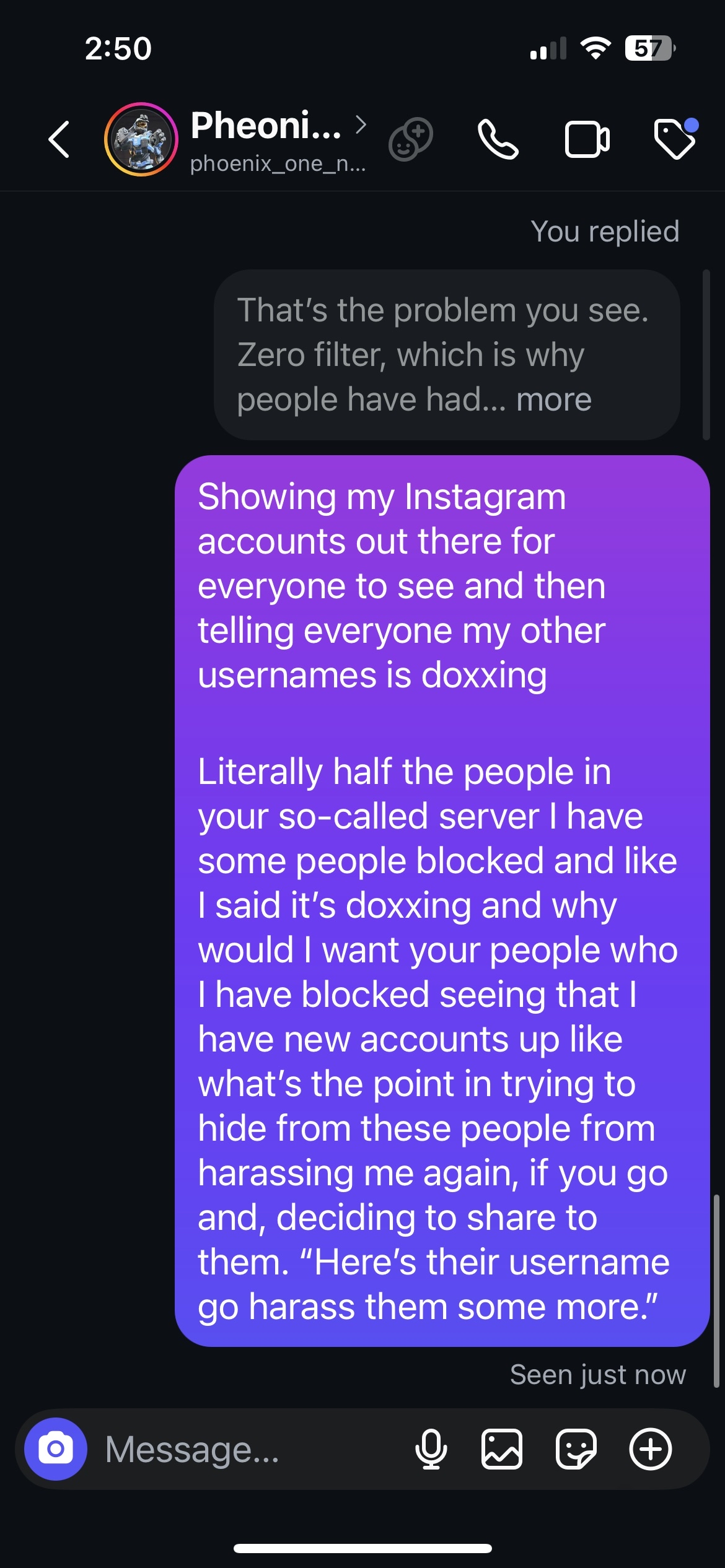The image size is (725, 1568).
Task: Open the avatar sticker creation icon
Action: [411, 139]
